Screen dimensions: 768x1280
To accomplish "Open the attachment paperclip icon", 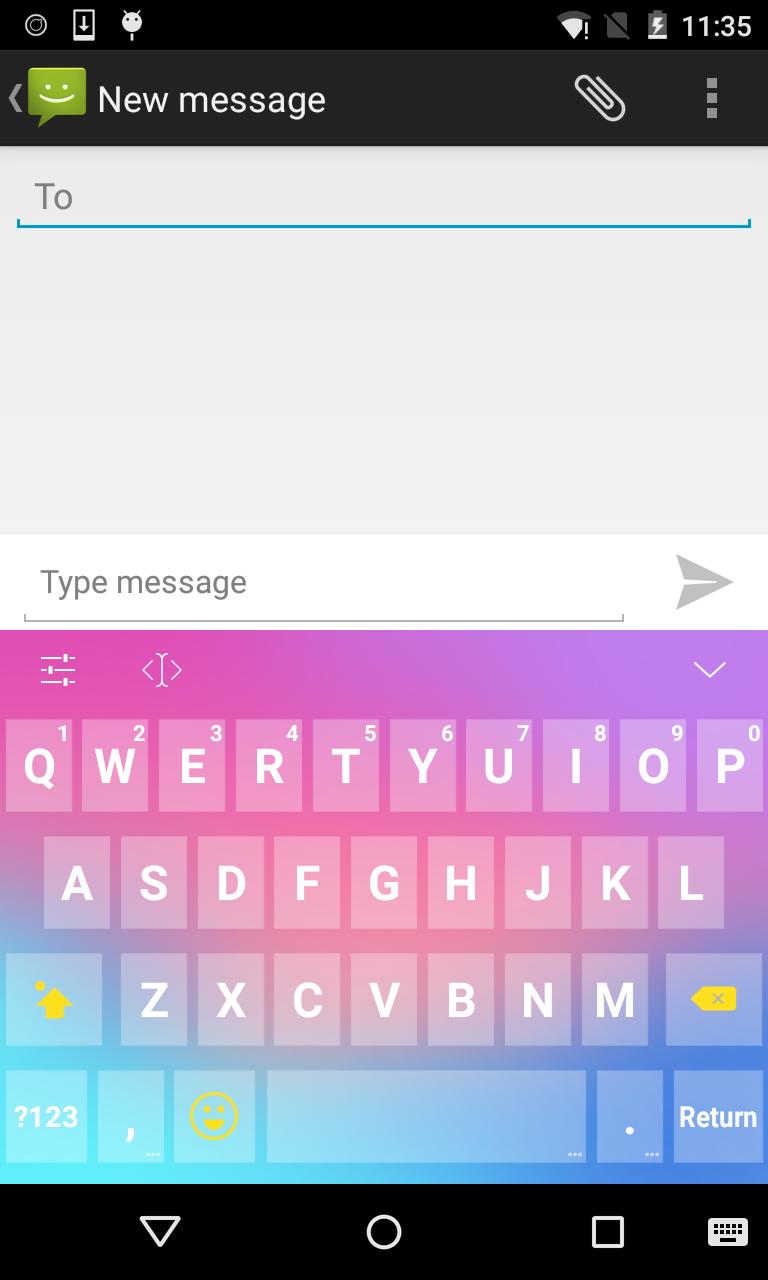I will [x=600, y=97].
